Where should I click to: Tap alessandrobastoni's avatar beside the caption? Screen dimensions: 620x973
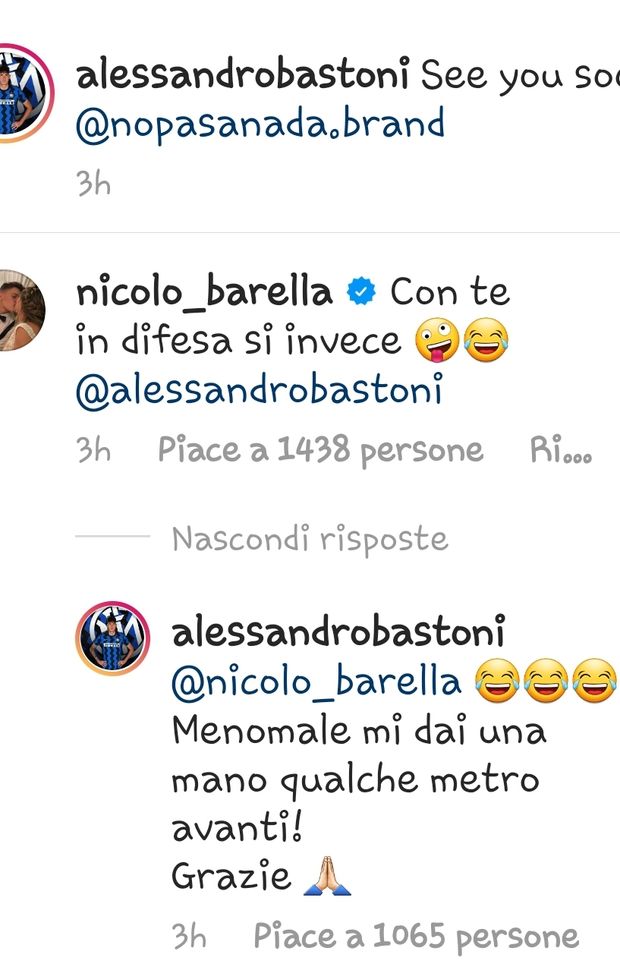(22, 92)
